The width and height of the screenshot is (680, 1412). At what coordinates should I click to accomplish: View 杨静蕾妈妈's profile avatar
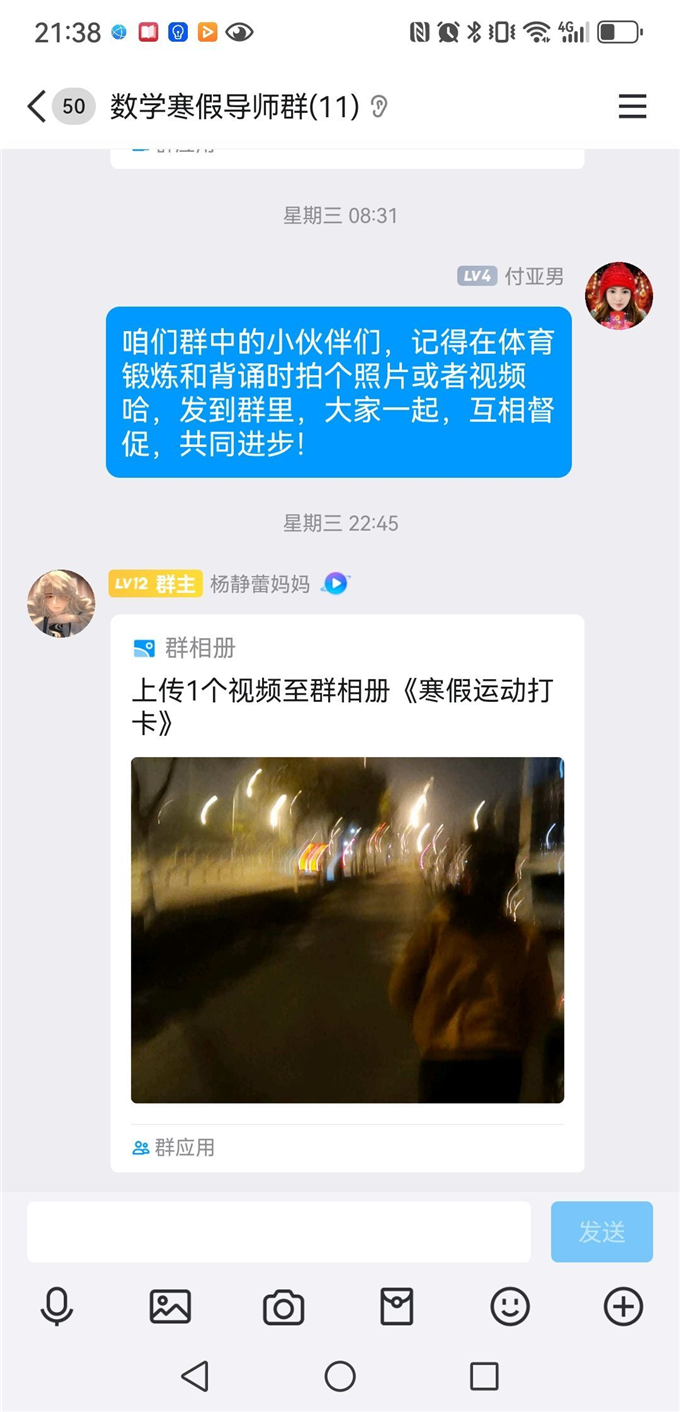(x=61, y=604)
